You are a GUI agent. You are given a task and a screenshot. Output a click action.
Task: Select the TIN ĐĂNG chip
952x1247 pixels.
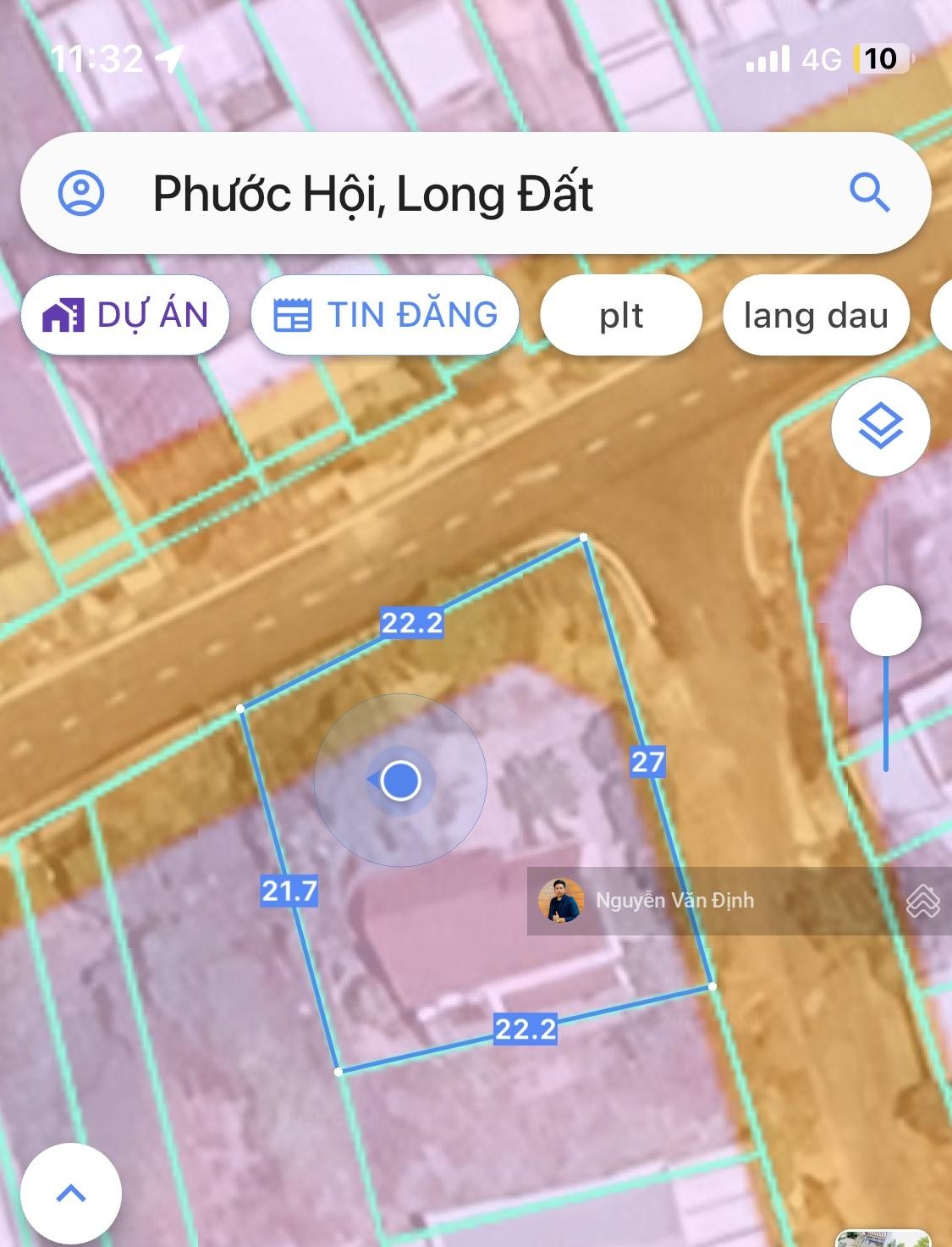[385, 315]
